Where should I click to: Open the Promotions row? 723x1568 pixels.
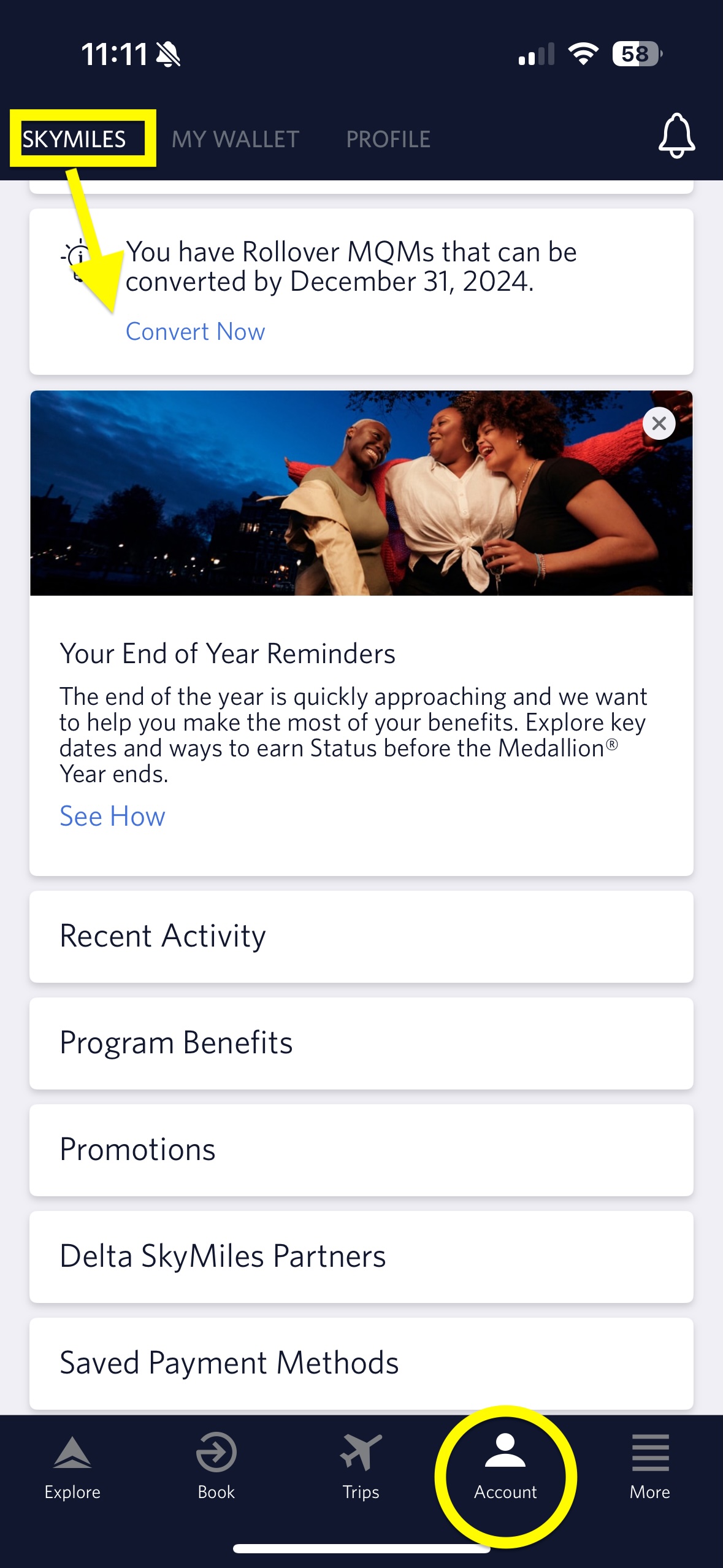[361, 1150]
